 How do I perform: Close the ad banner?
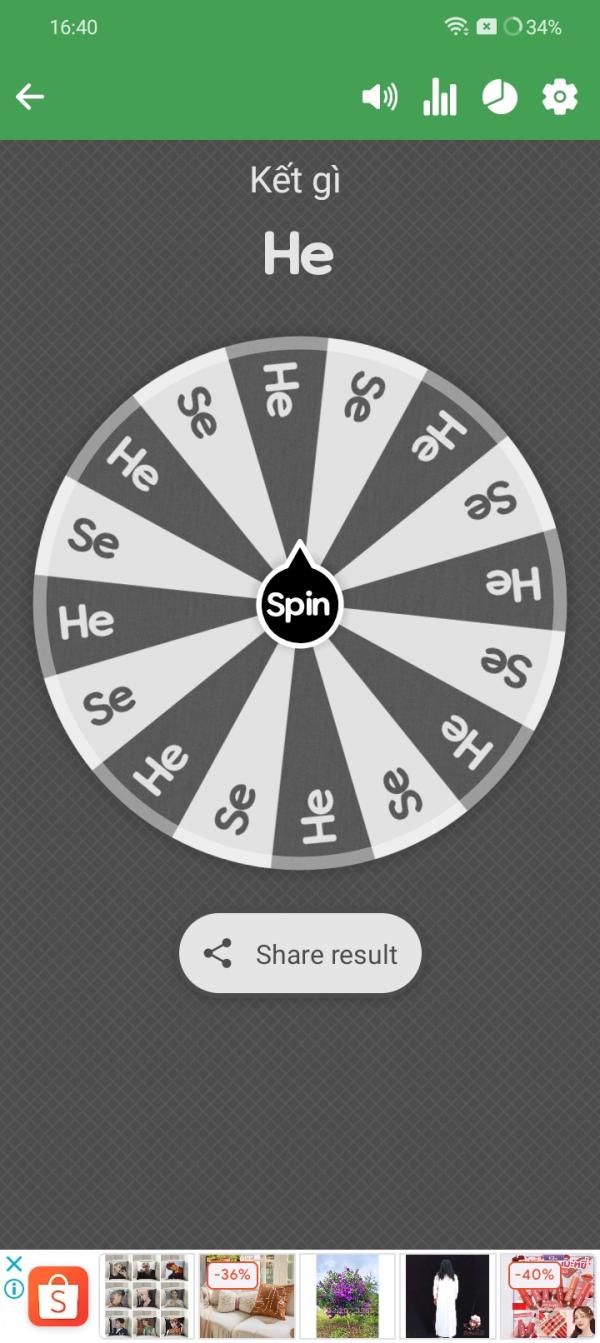click(14, 1264)
